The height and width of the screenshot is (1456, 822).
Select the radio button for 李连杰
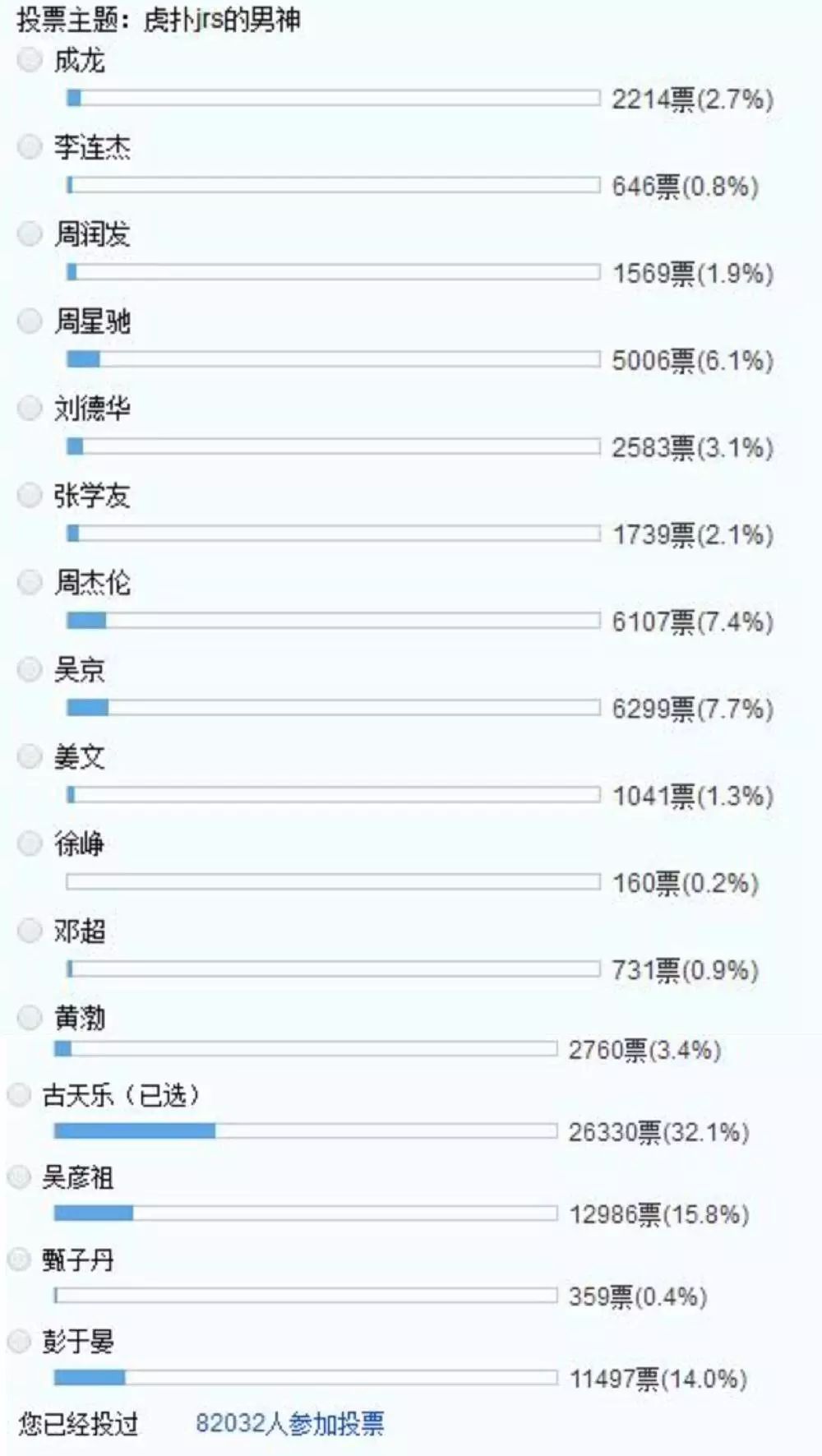coord(29,148)
